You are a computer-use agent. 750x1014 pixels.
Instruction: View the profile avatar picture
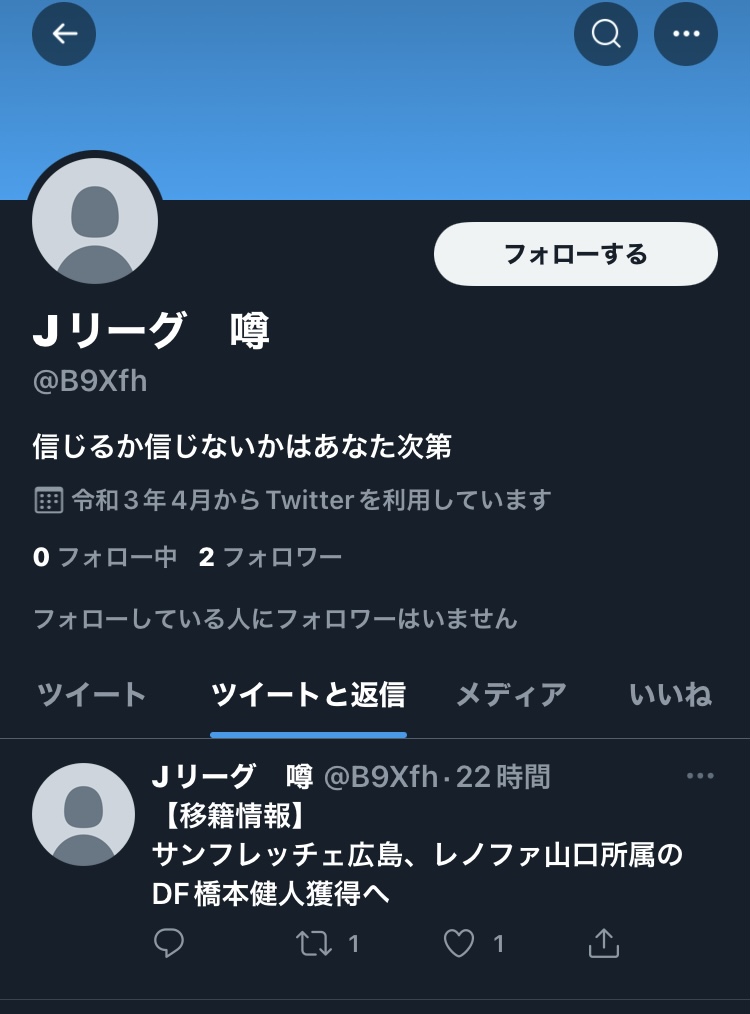coord(95,221)
